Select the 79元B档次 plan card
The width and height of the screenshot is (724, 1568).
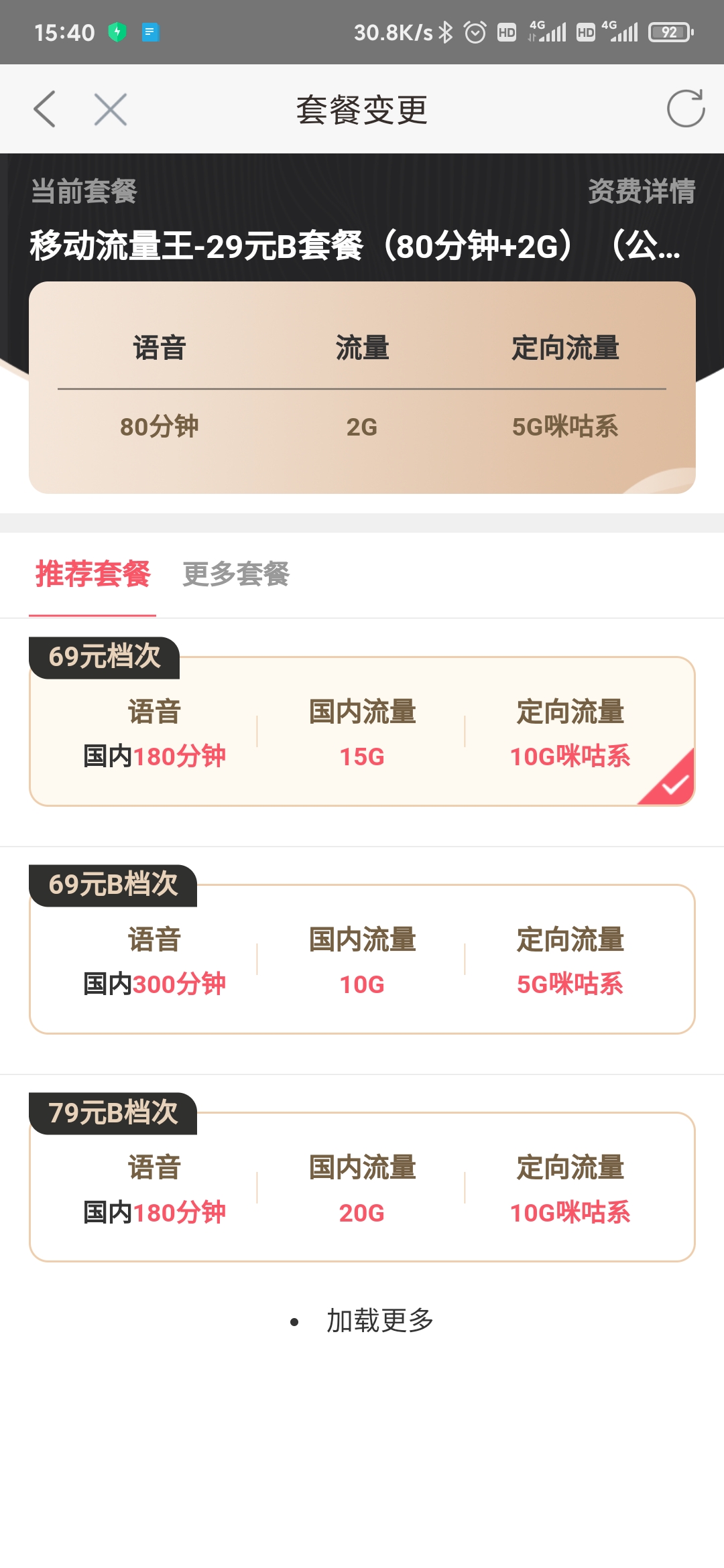point(362,1186)
